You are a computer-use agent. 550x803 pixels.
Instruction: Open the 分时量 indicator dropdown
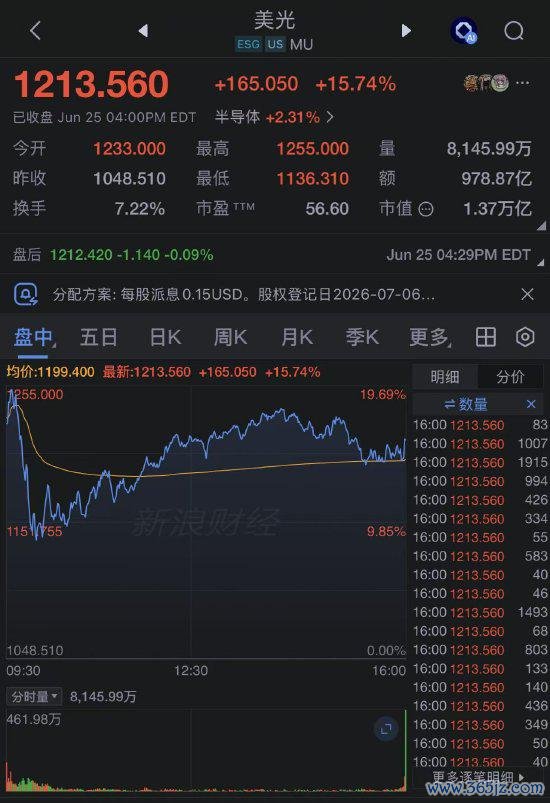[x=34, y=696]
